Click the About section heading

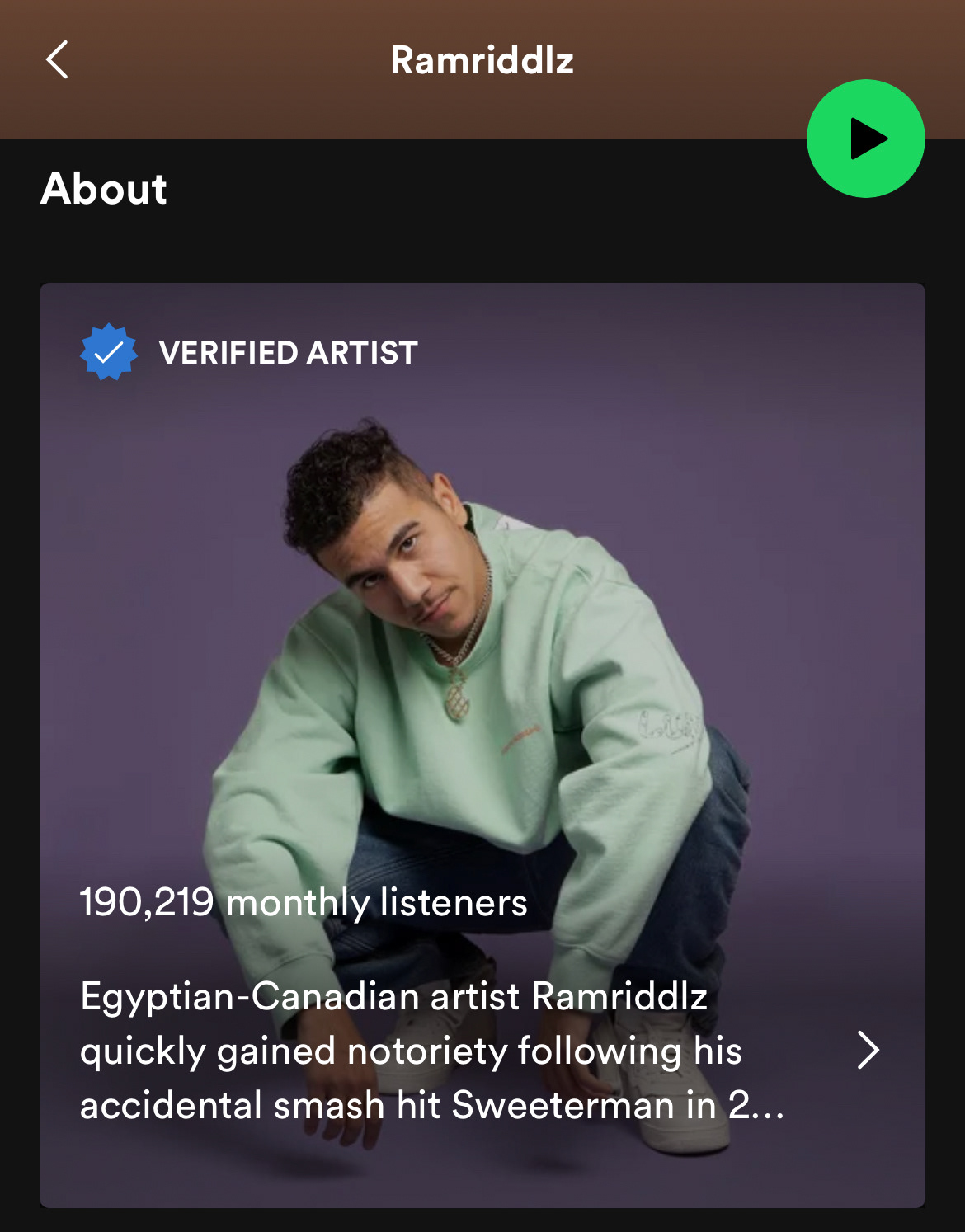click(x=104, y=189)
